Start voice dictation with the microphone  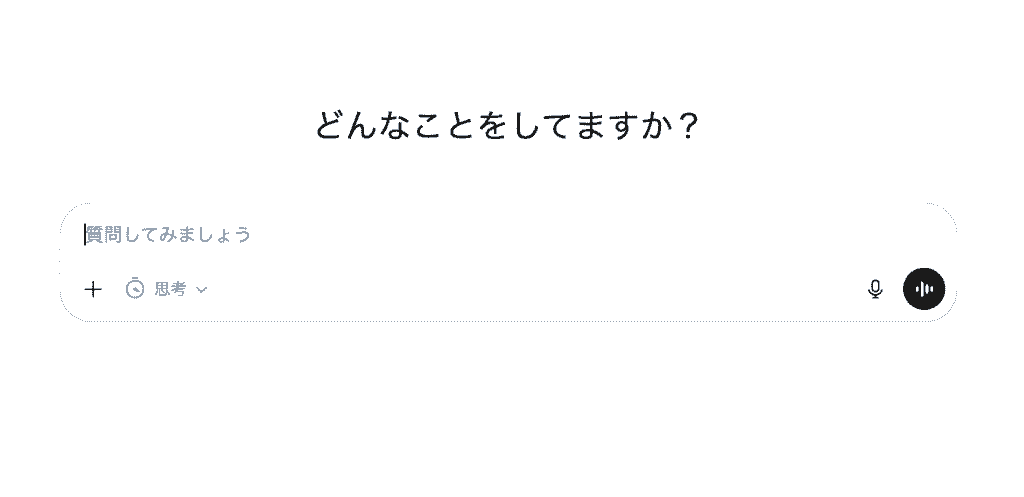click(x=875, y=289)
